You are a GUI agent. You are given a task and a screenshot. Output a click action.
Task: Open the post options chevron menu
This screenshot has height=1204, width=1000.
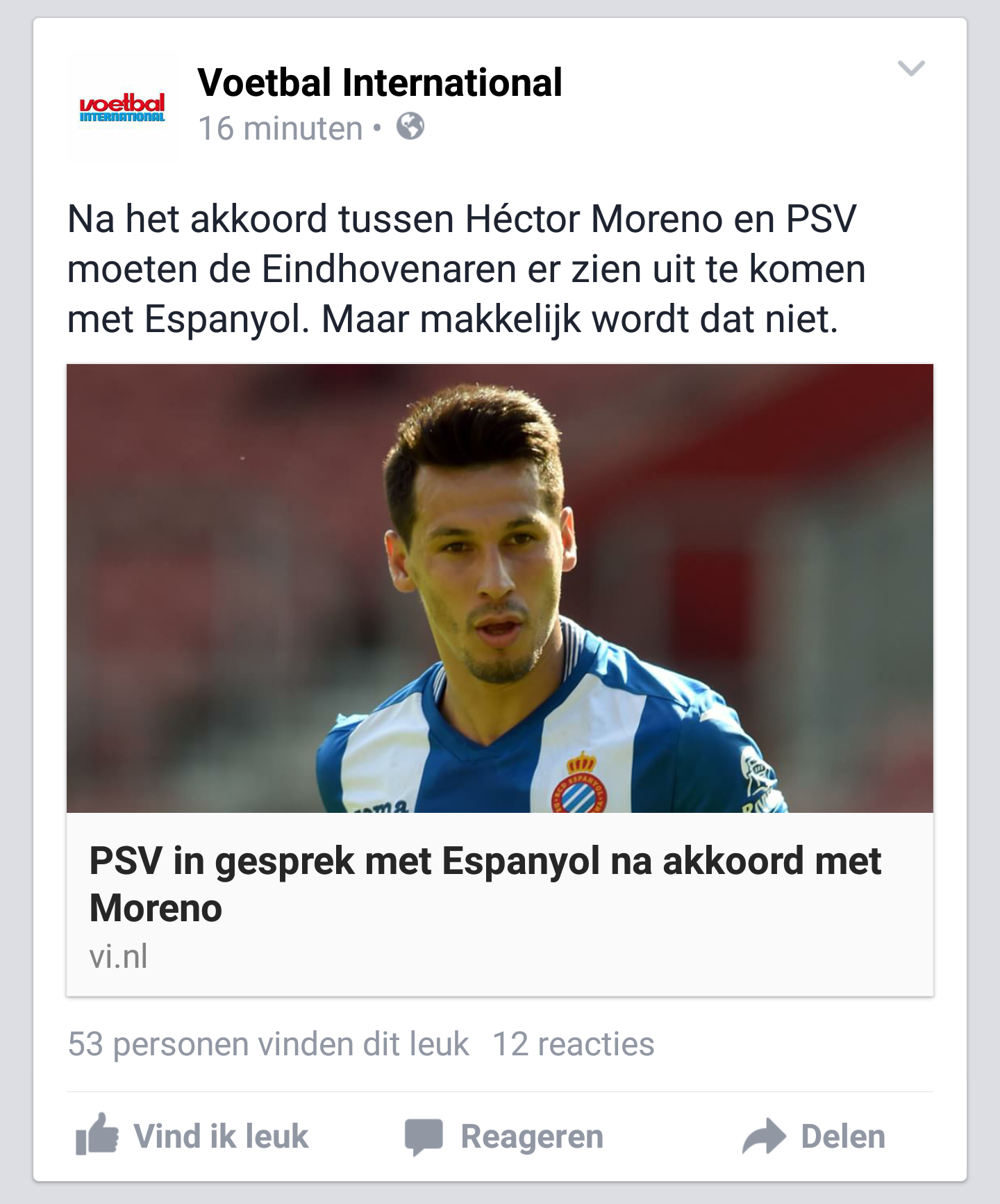(911, 68)
